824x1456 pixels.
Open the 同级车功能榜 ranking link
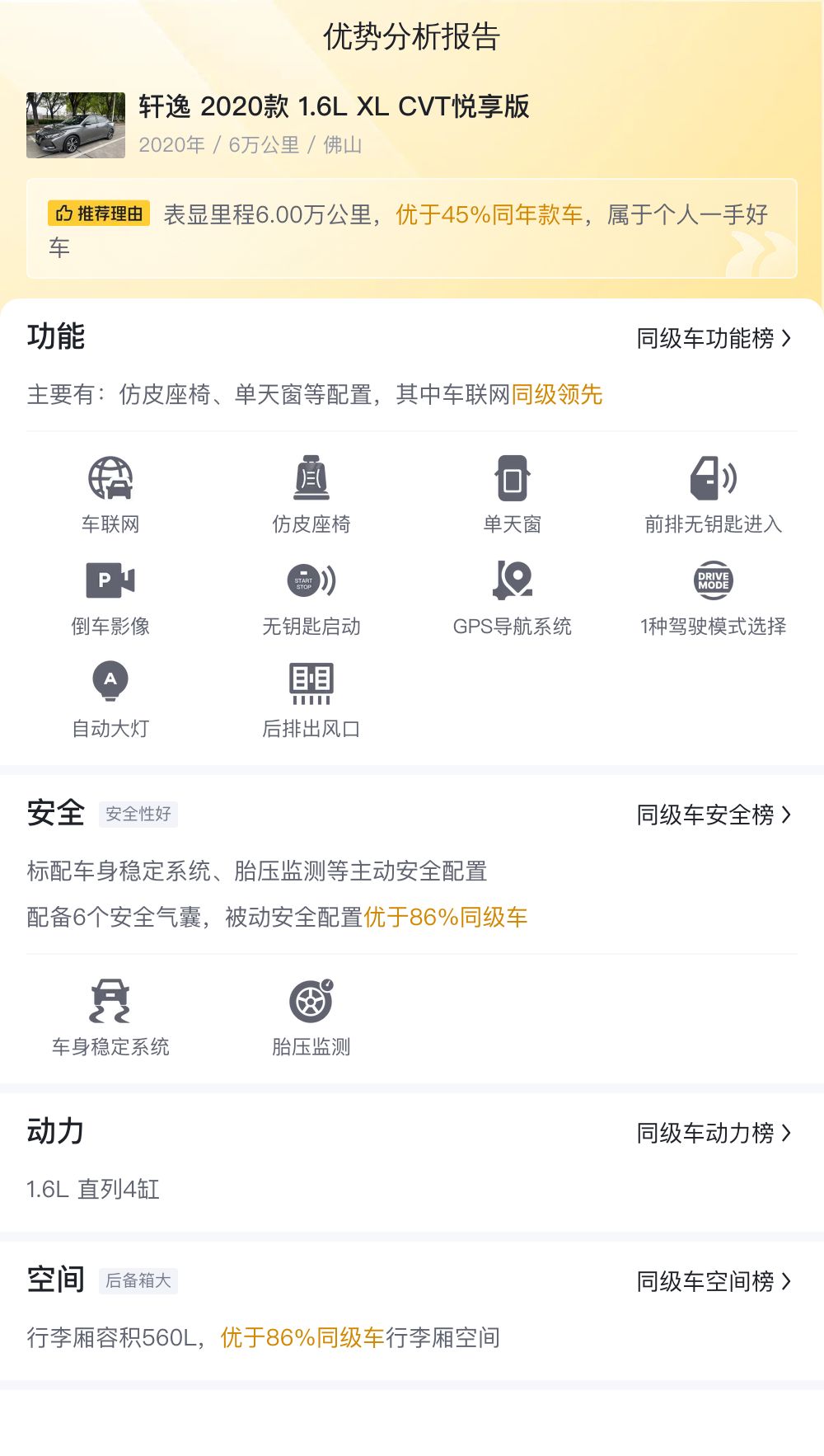pyautogui.click(x=713, y=338)
